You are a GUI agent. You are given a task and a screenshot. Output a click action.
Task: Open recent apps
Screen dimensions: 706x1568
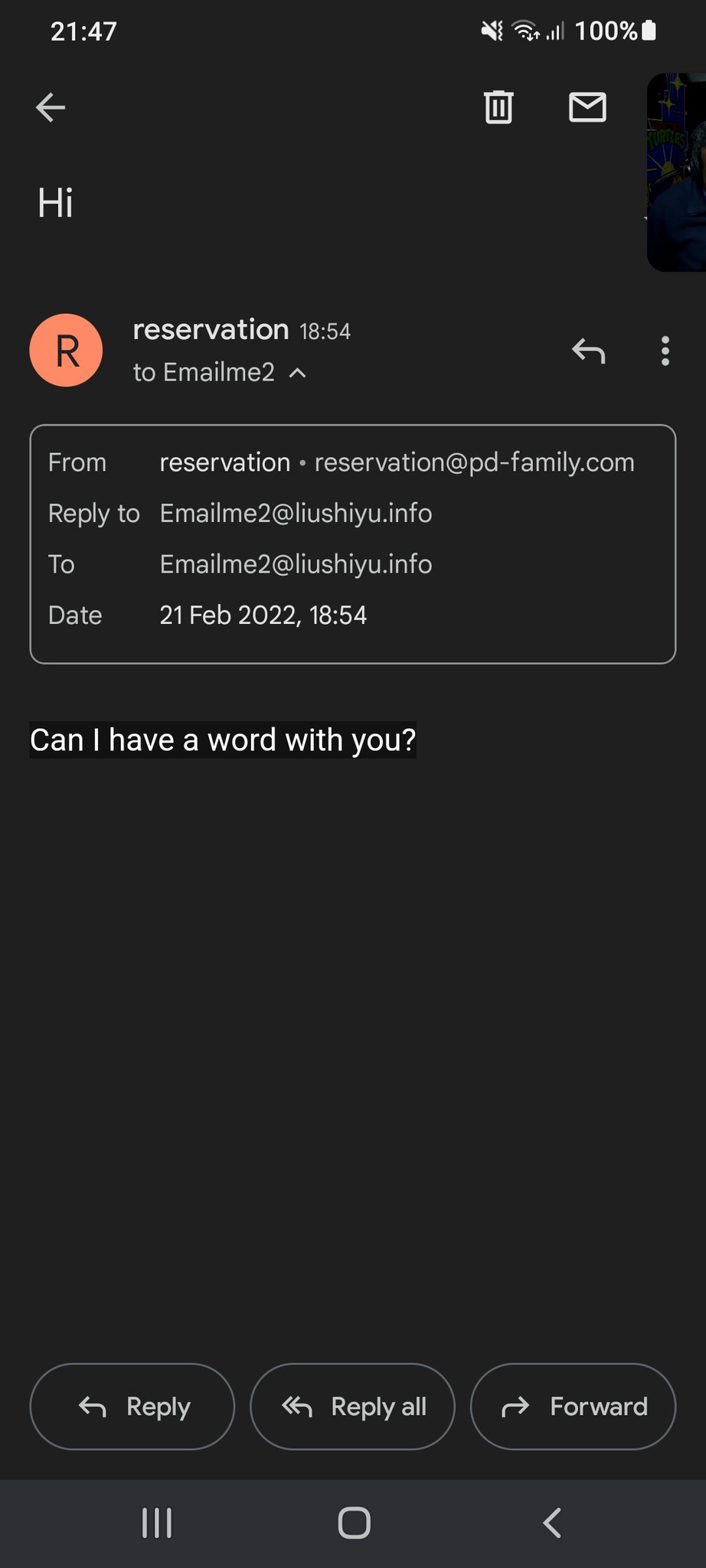coord(157,1523)
